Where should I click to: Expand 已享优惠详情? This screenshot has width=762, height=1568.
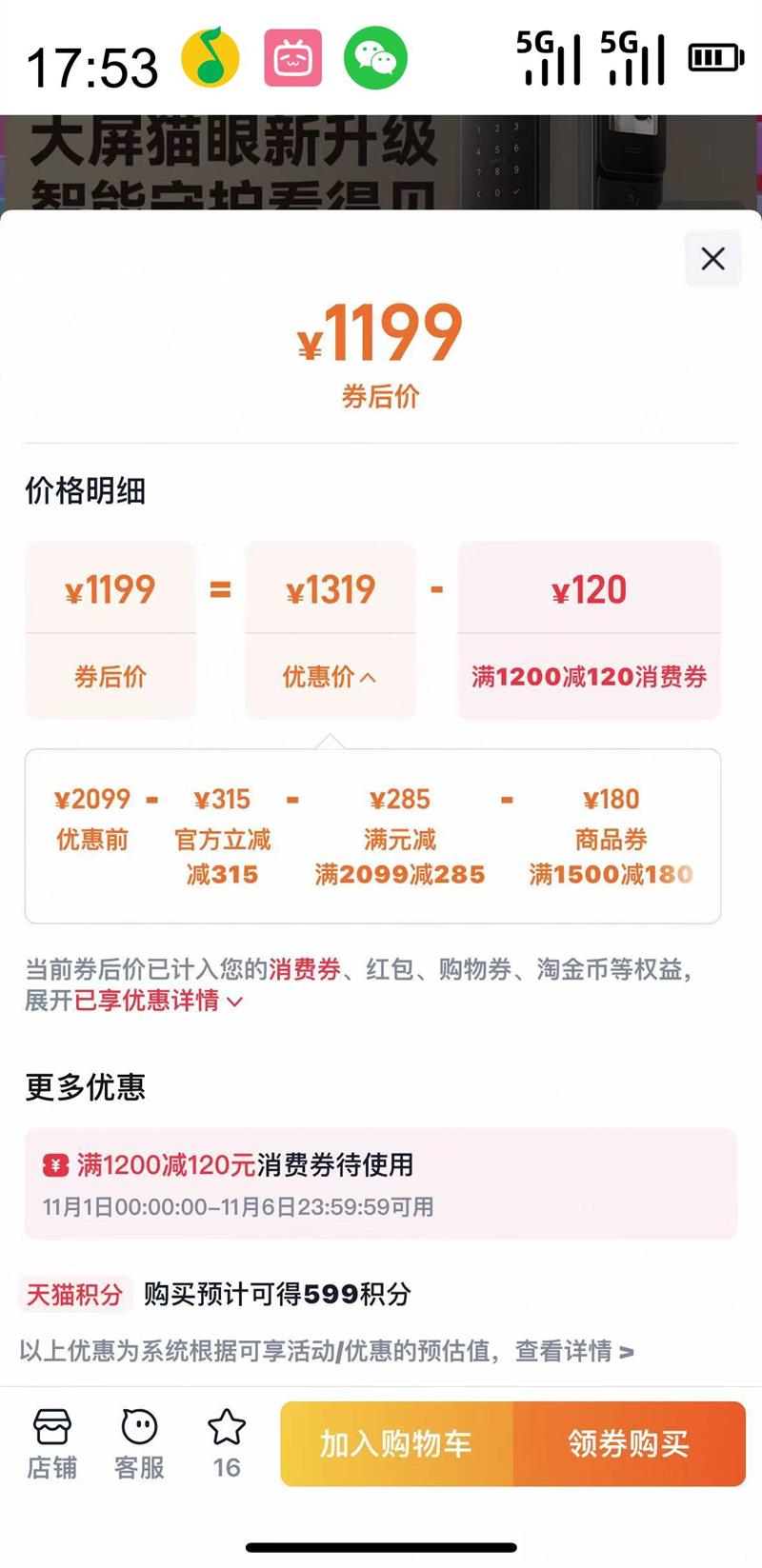coord(159,1001)
